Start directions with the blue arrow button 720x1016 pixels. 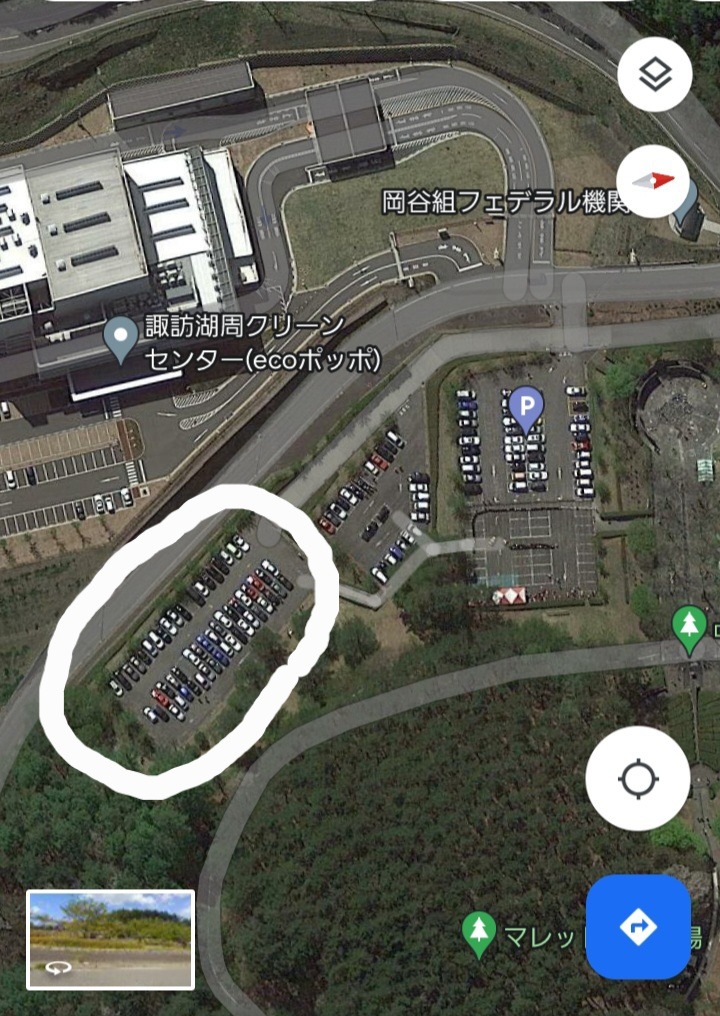(x=637, y=927)
